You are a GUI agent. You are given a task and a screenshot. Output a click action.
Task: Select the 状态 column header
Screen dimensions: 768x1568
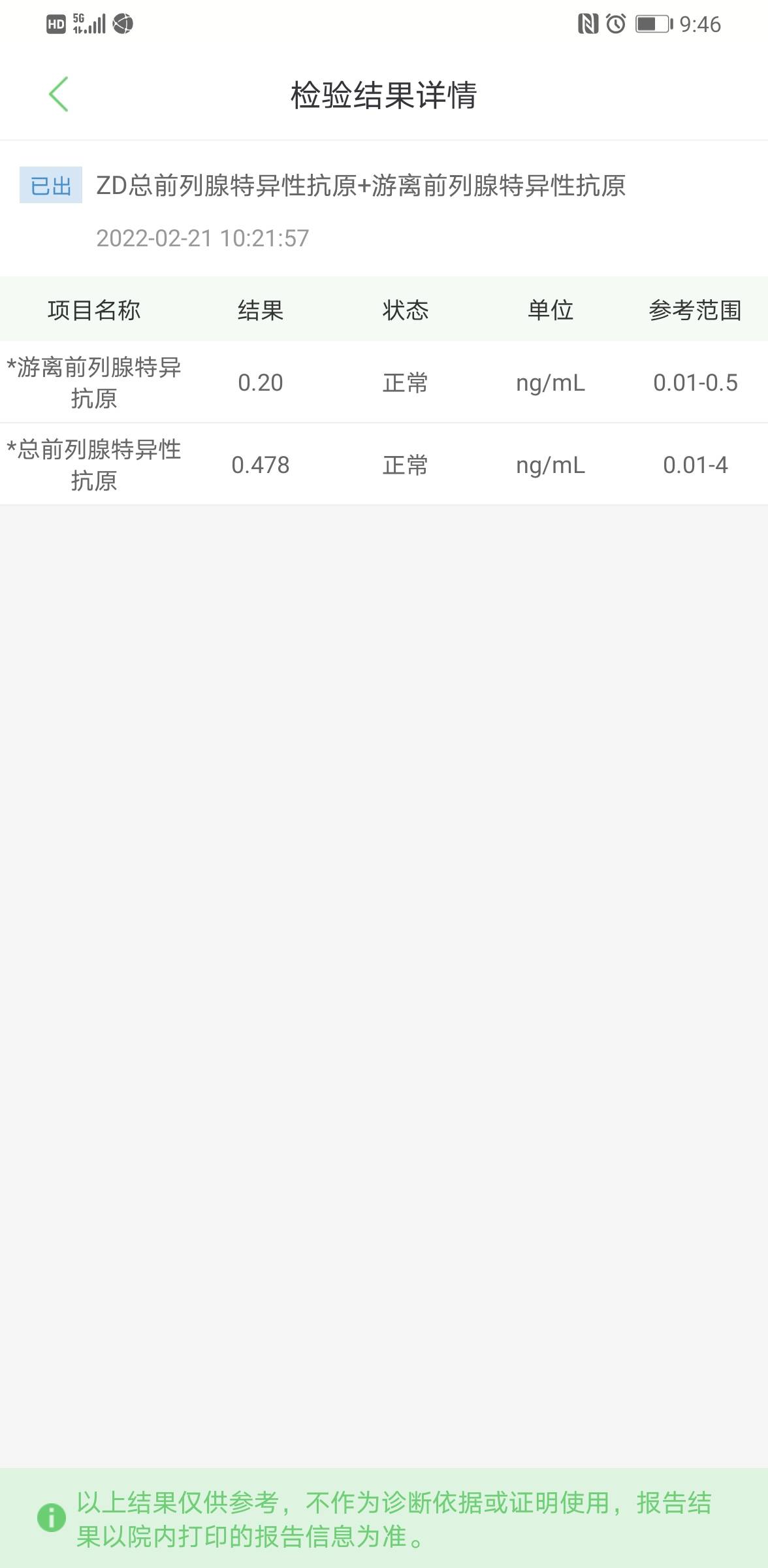[405, 312]
